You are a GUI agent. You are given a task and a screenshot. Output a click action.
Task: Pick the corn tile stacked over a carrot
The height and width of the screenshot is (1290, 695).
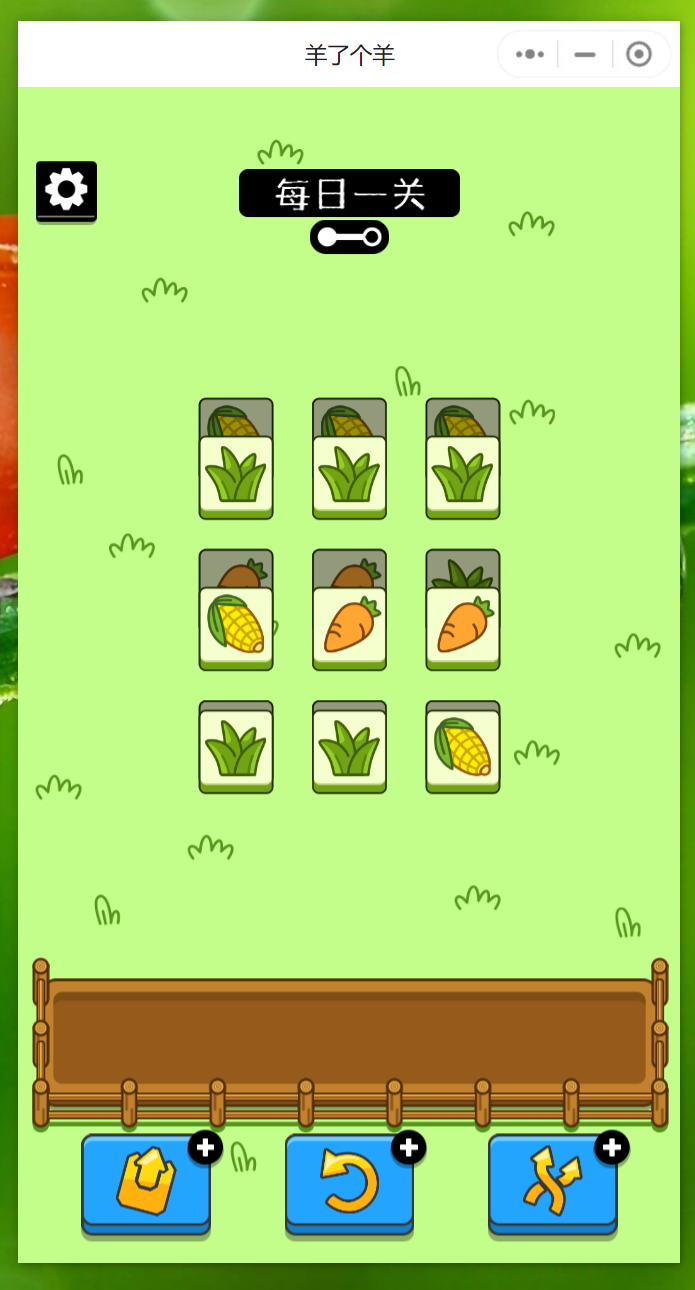pos(236,625)
